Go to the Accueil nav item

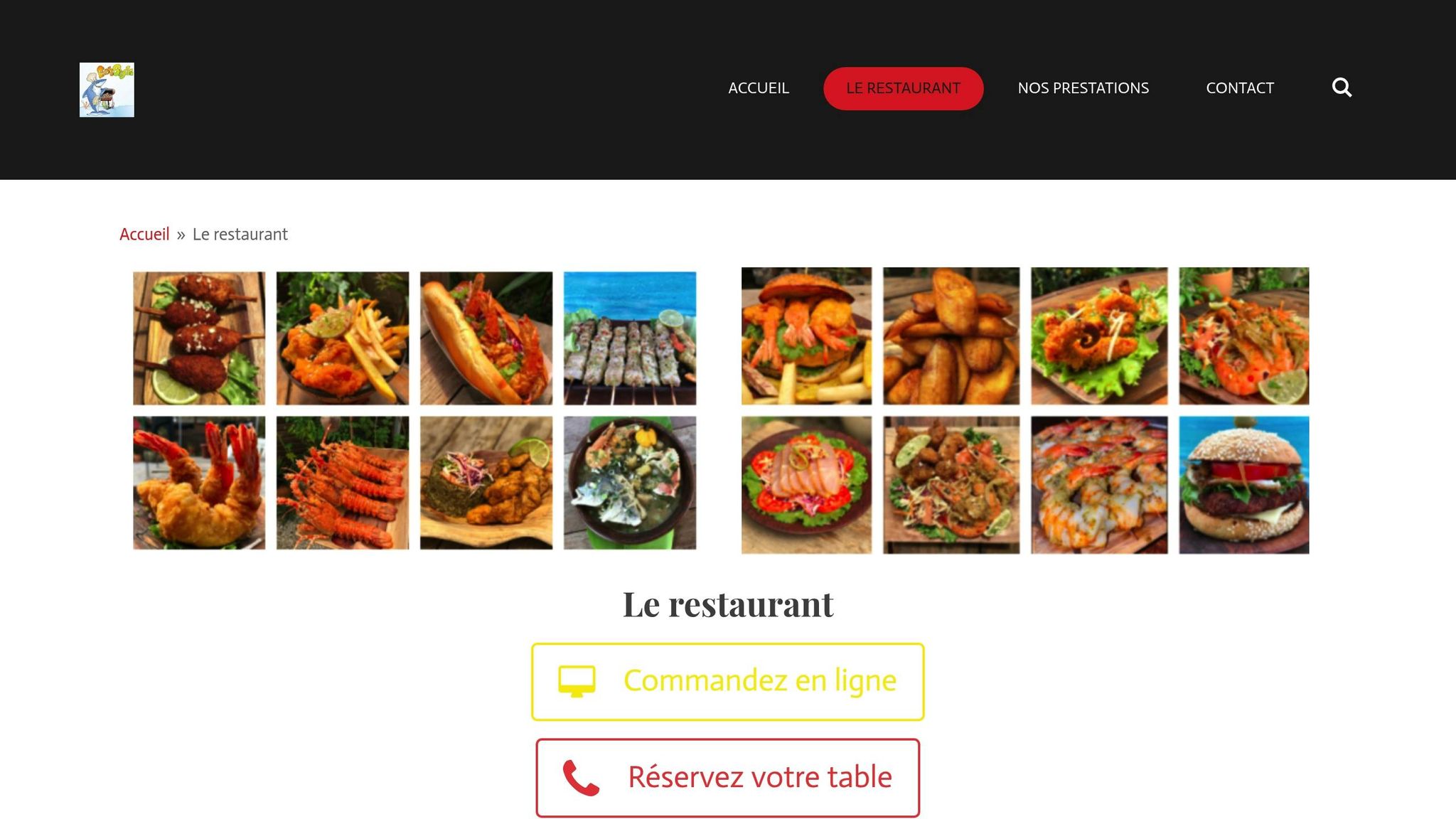759,88
